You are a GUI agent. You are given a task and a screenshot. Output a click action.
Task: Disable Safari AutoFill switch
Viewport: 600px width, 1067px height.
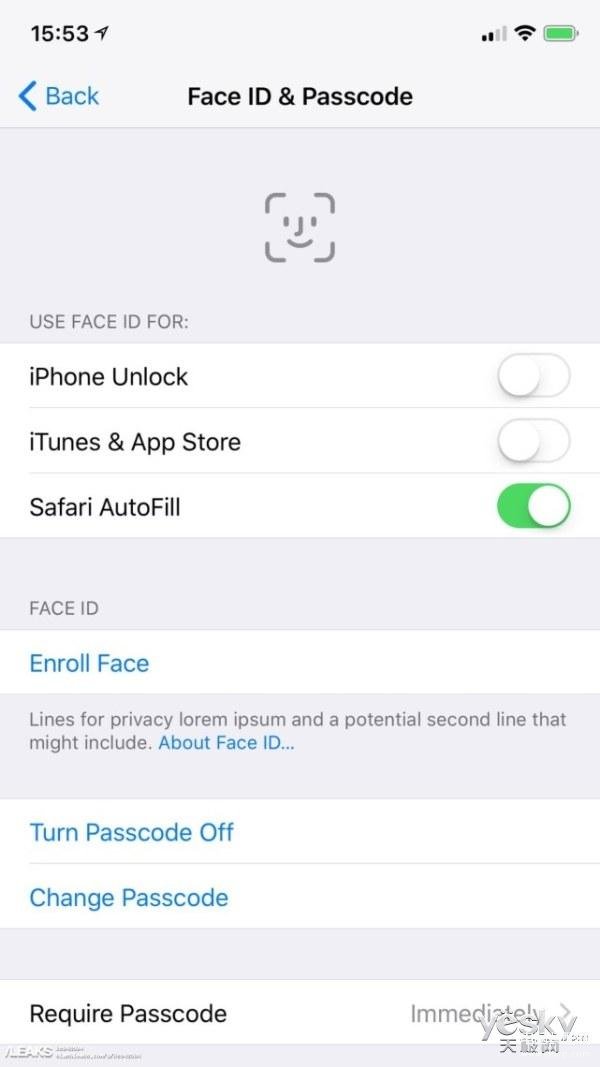pos(533,507)
